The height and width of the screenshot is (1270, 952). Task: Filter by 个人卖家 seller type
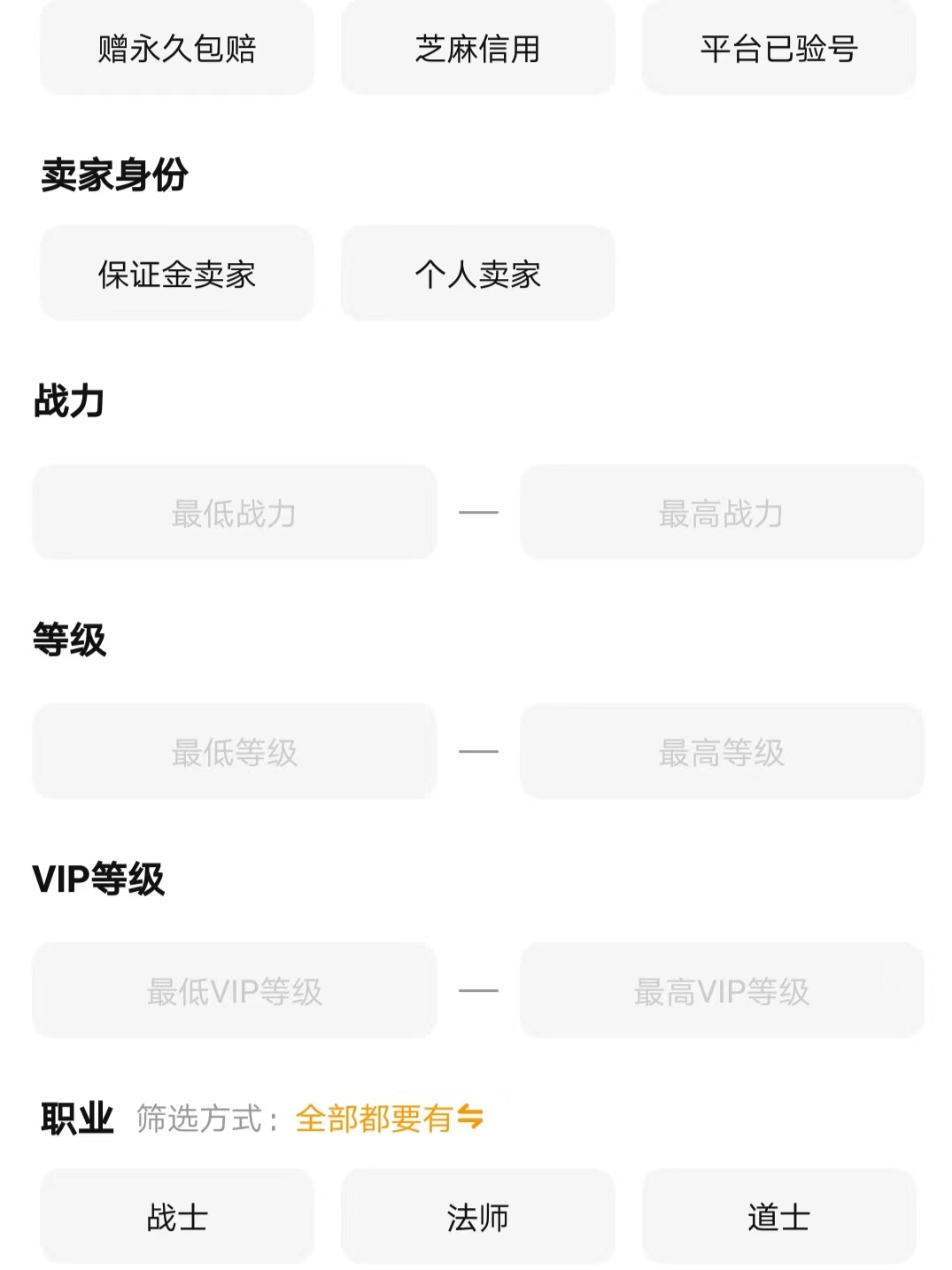(x=477, y=275)
